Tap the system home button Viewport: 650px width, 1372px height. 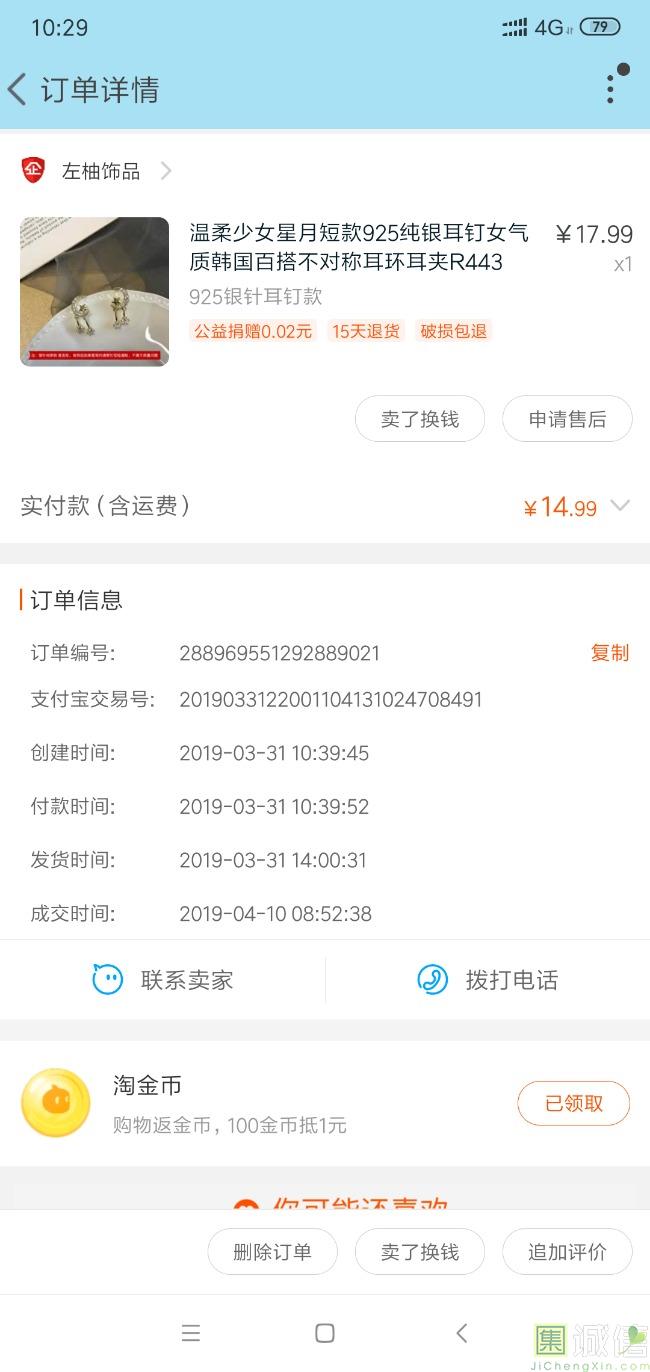324,1332
